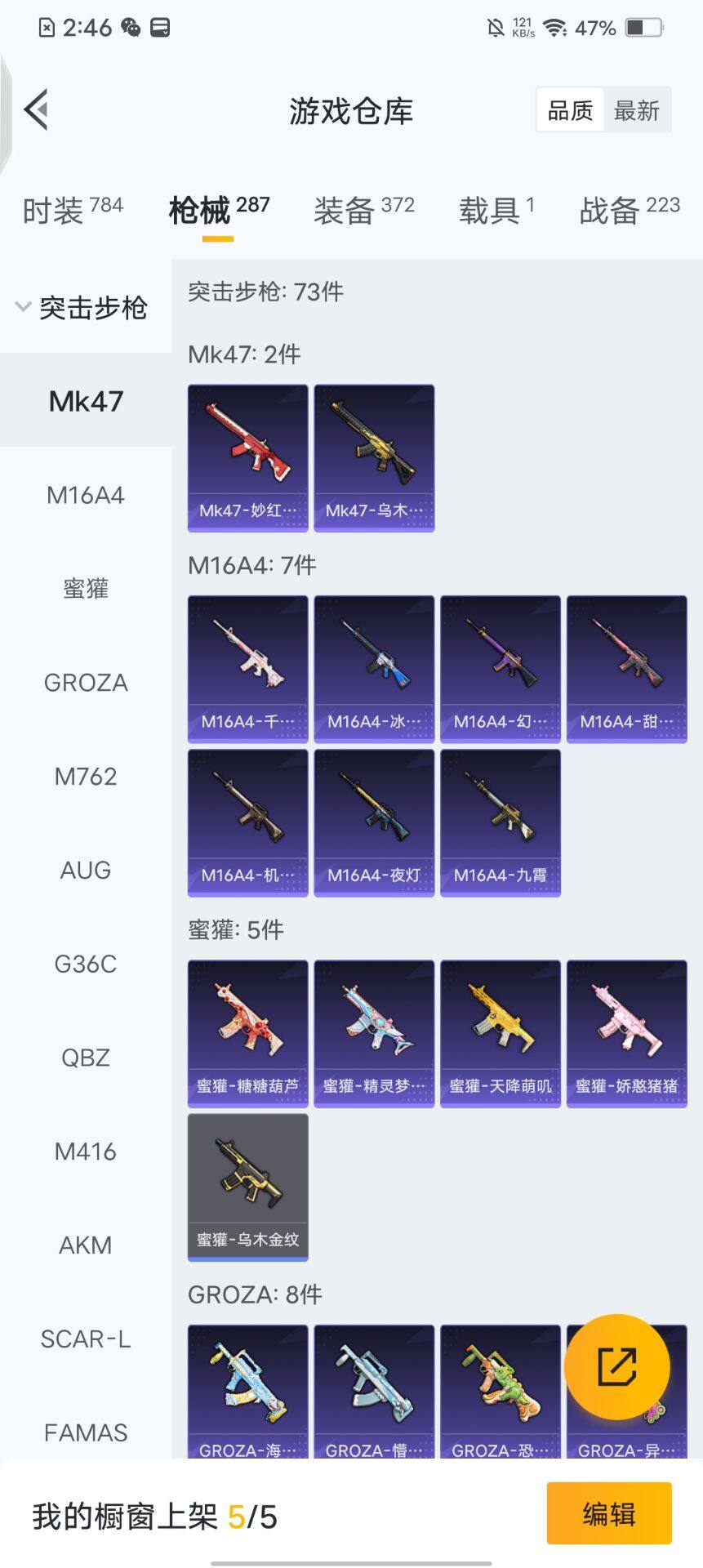View the 蜜獾-乌木金纹 skin
The width and height of the screenshot is (703, 1568).
click(x=248, y=1187)
